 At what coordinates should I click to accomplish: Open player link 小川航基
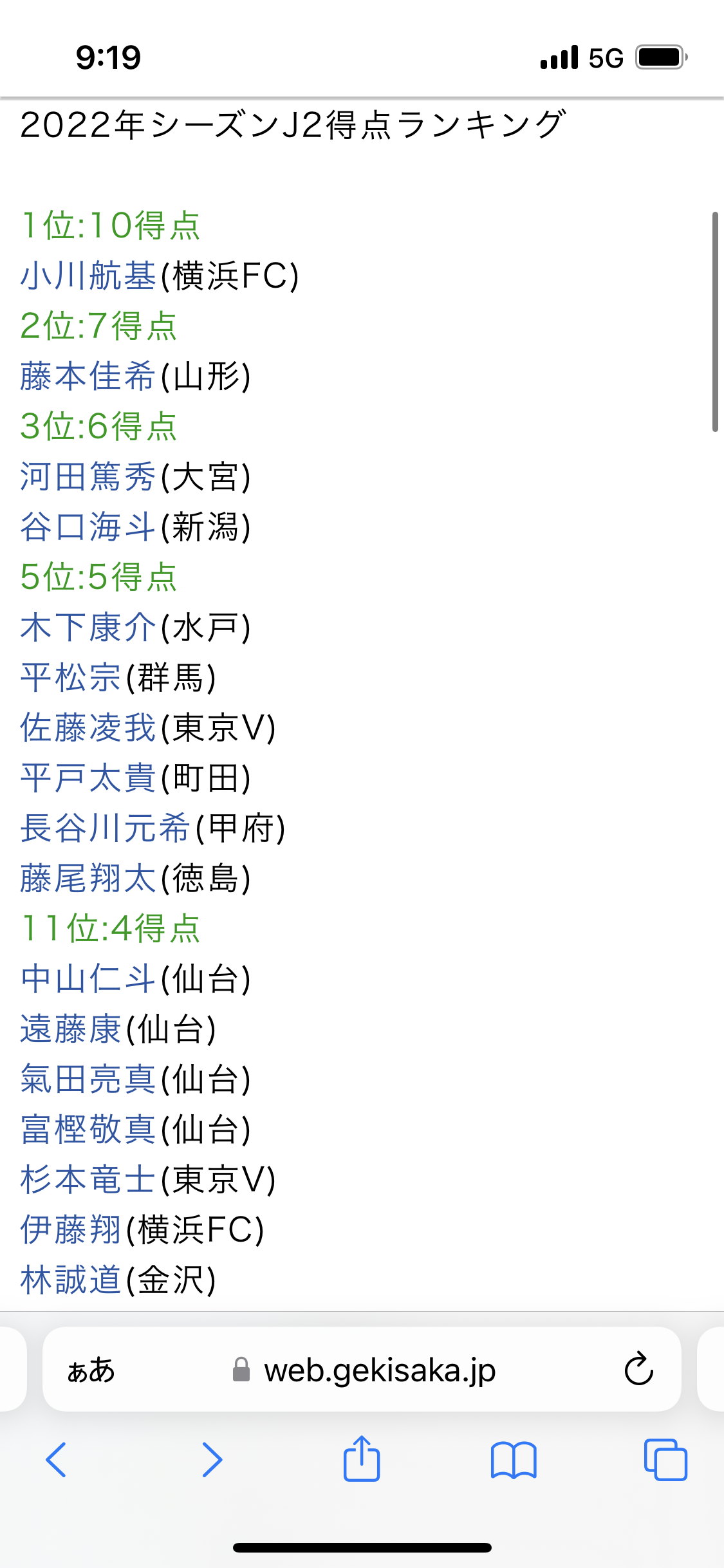[88, 276]
